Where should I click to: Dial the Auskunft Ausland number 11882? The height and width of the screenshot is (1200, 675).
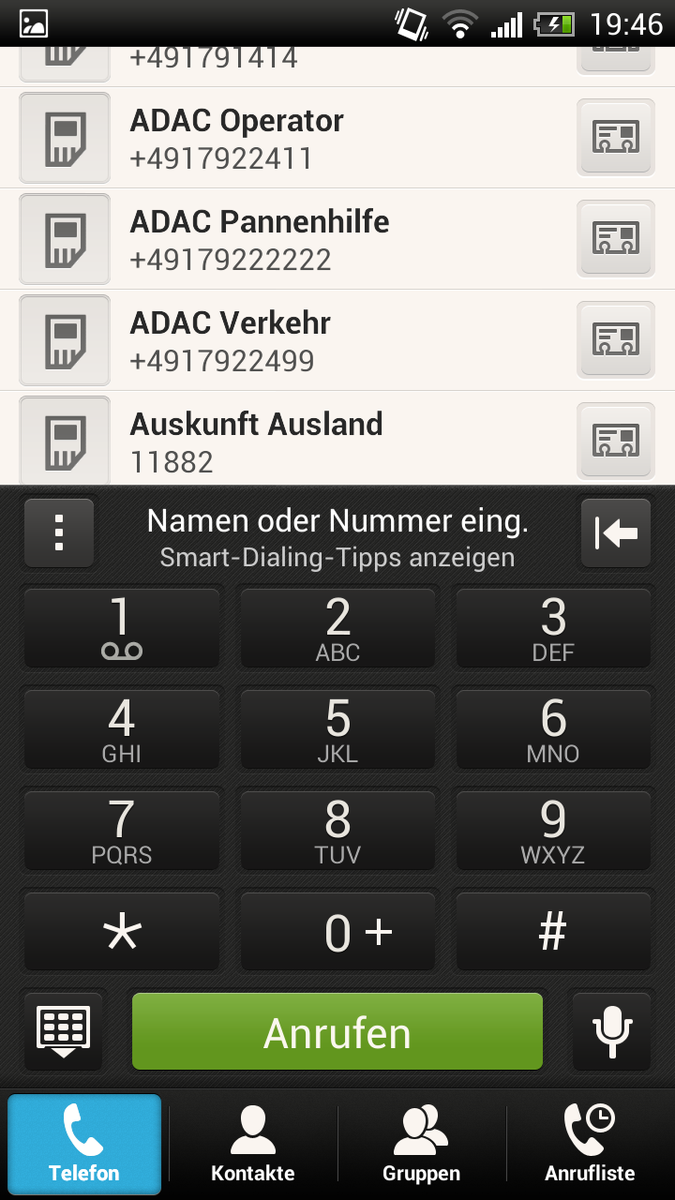coord(300,441)
